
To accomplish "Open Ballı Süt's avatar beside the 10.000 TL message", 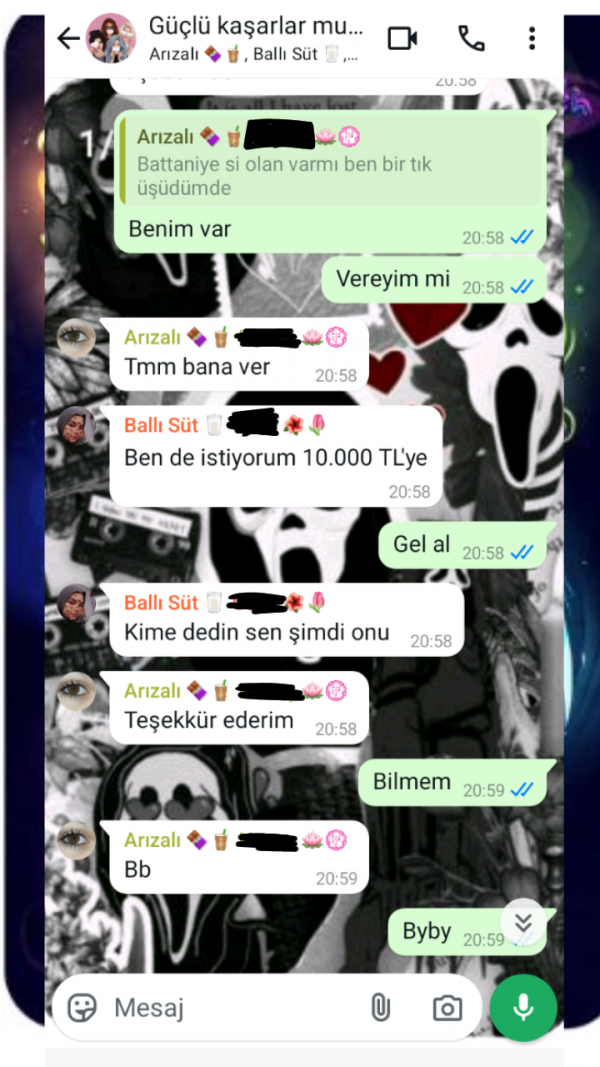I will tap(76, 427).
